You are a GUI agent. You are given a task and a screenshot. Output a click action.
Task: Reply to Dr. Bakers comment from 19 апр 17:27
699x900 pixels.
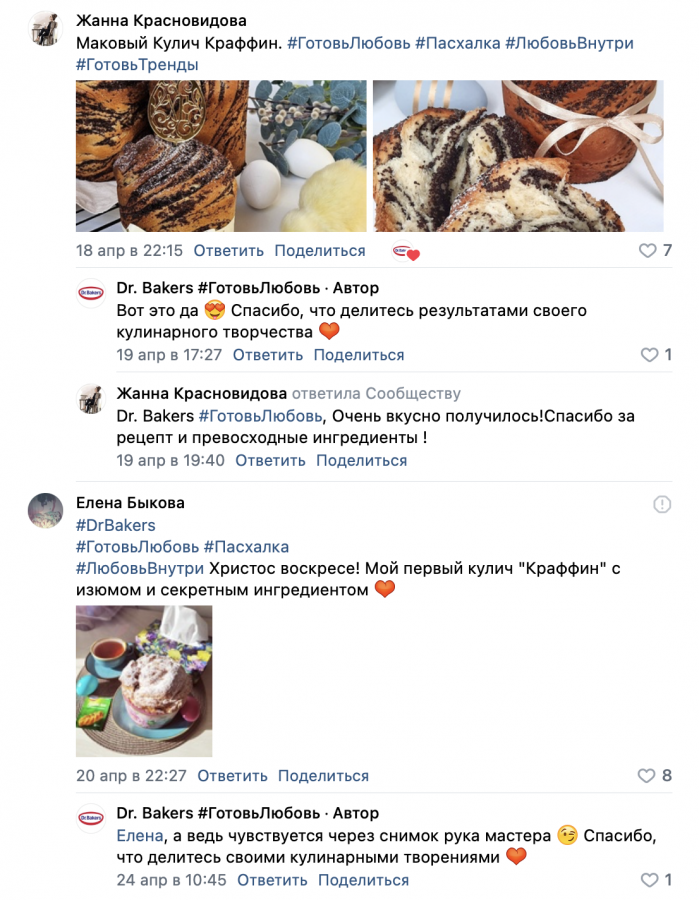267,355
